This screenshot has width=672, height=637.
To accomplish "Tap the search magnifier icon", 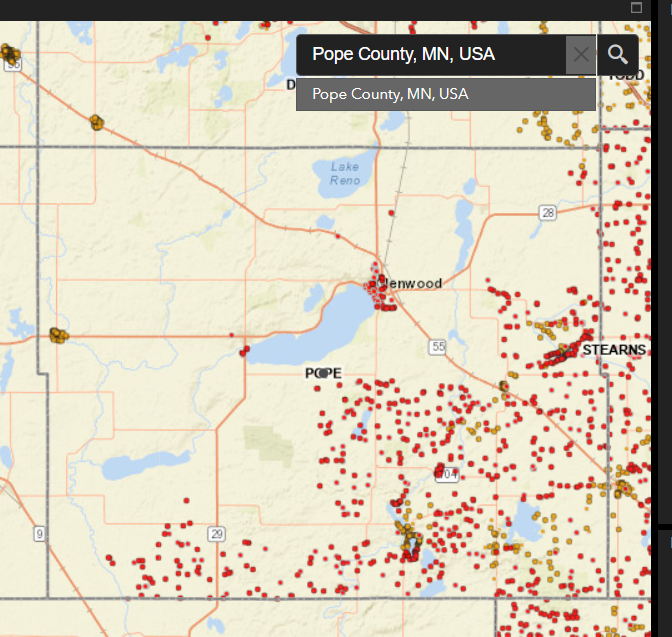I will [x=618, y=54].
